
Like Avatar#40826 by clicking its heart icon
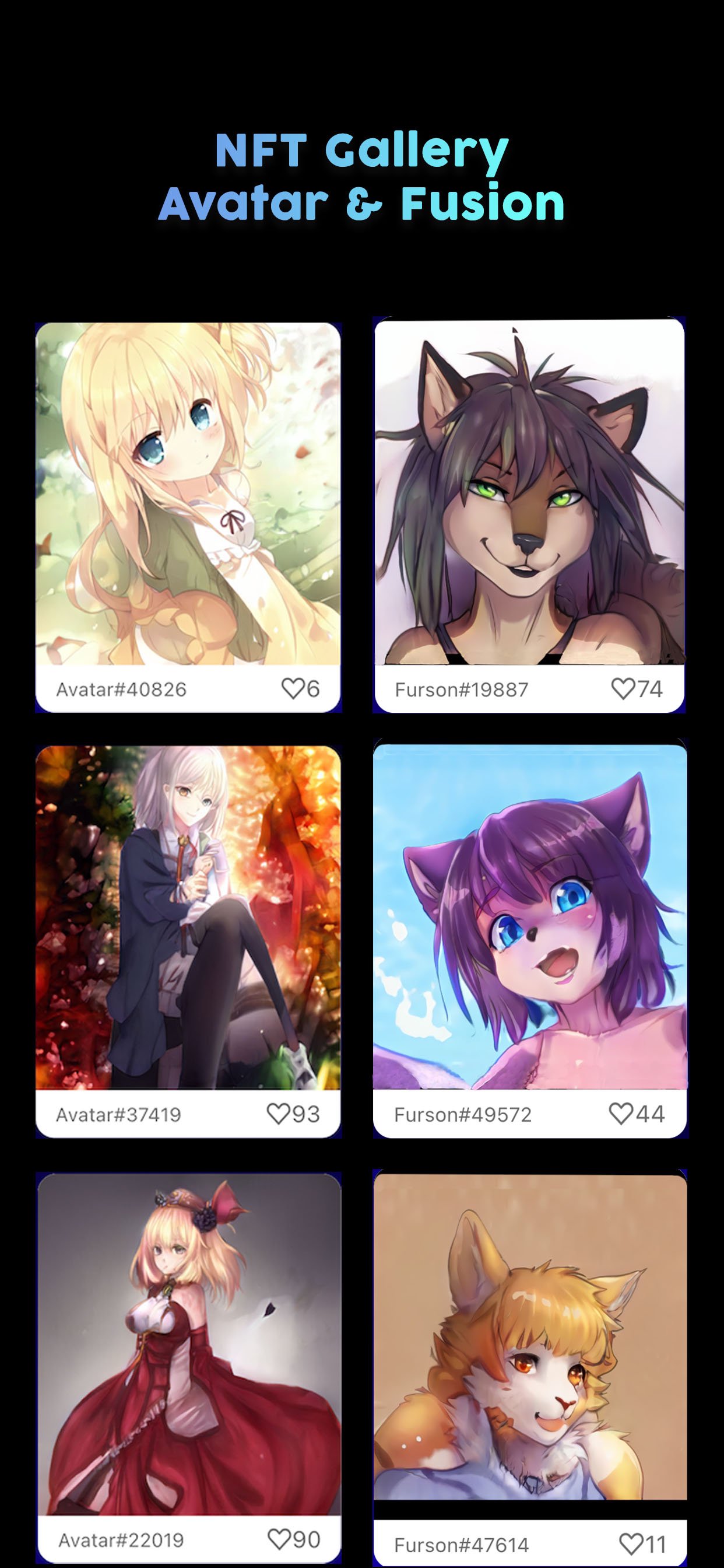point(294,688)
